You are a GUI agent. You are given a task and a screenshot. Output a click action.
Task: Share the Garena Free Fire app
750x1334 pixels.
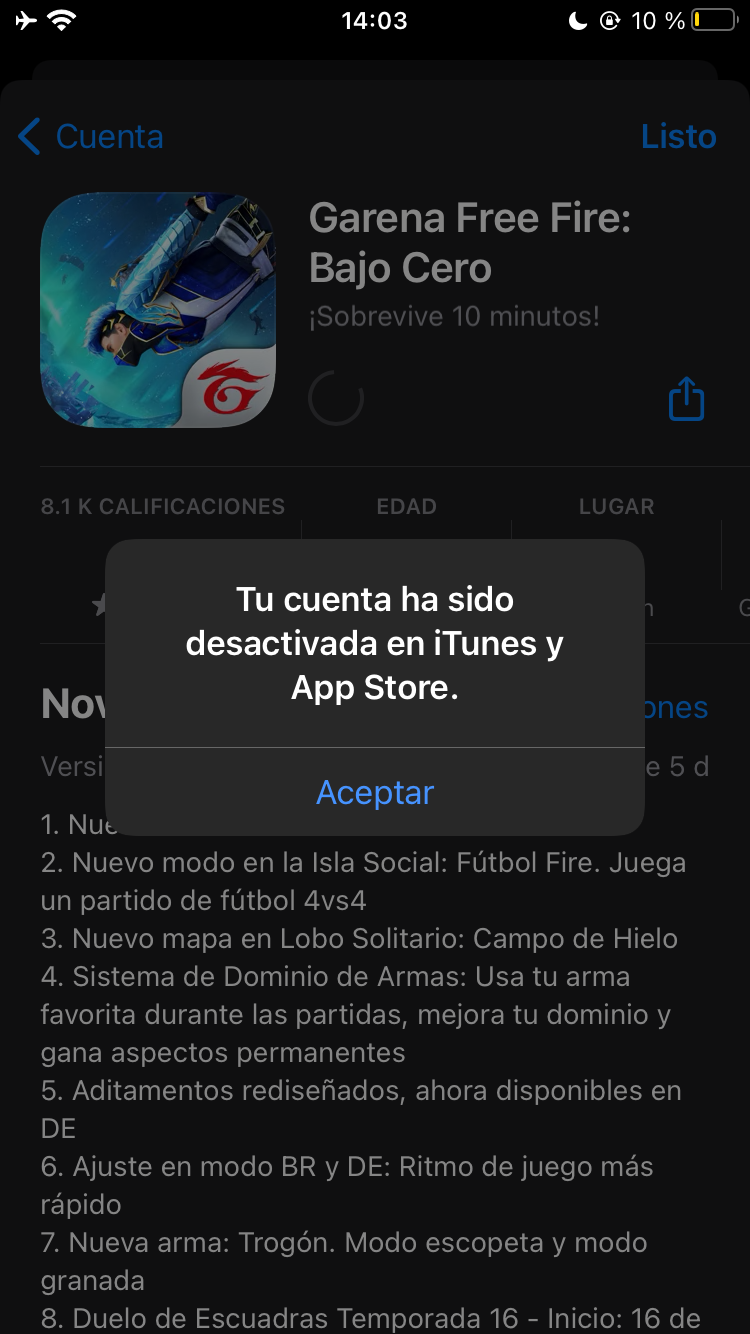(686, 398)
